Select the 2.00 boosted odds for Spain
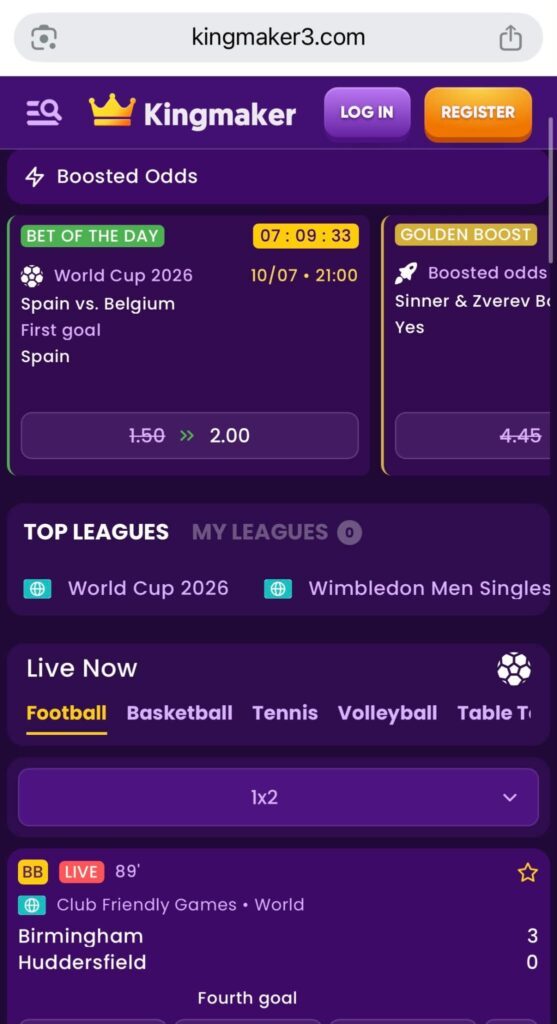 pos(189,436)
